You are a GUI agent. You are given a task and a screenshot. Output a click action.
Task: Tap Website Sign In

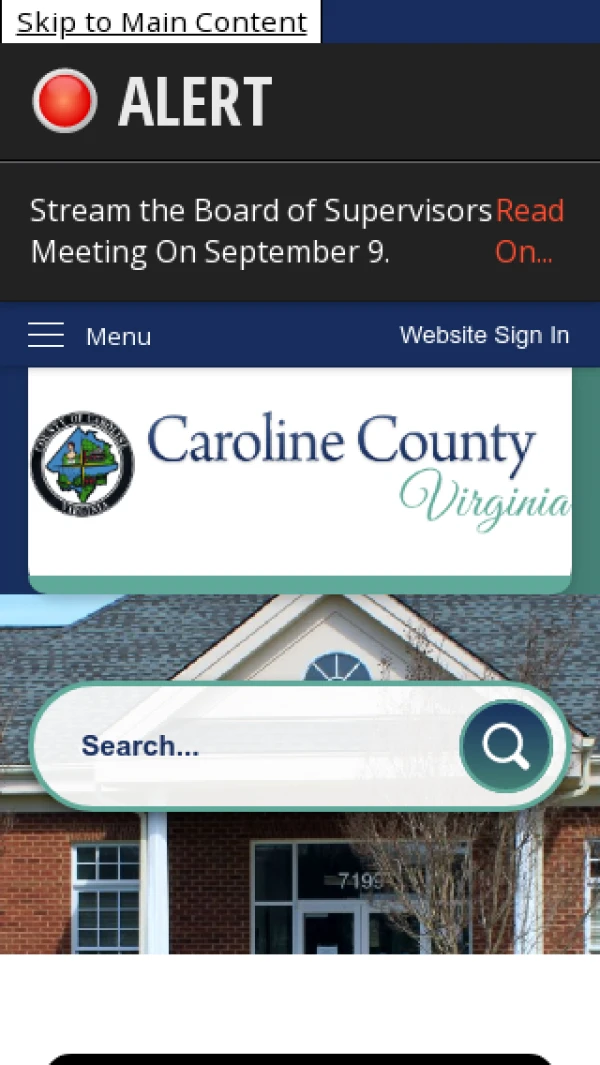pyautogui.click(x=484, y=335)
